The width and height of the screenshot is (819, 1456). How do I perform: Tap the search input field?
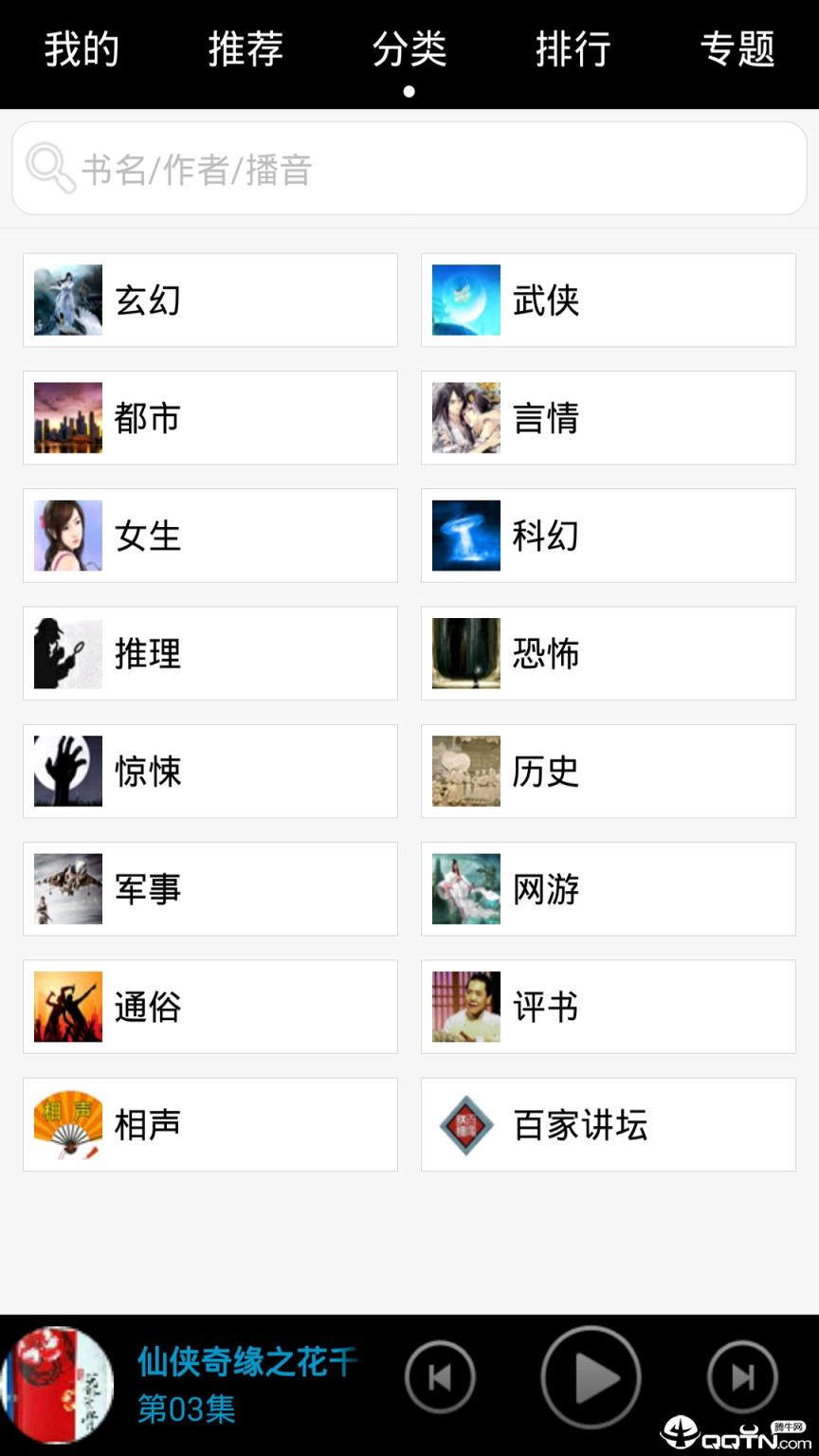tap(408, 168)
